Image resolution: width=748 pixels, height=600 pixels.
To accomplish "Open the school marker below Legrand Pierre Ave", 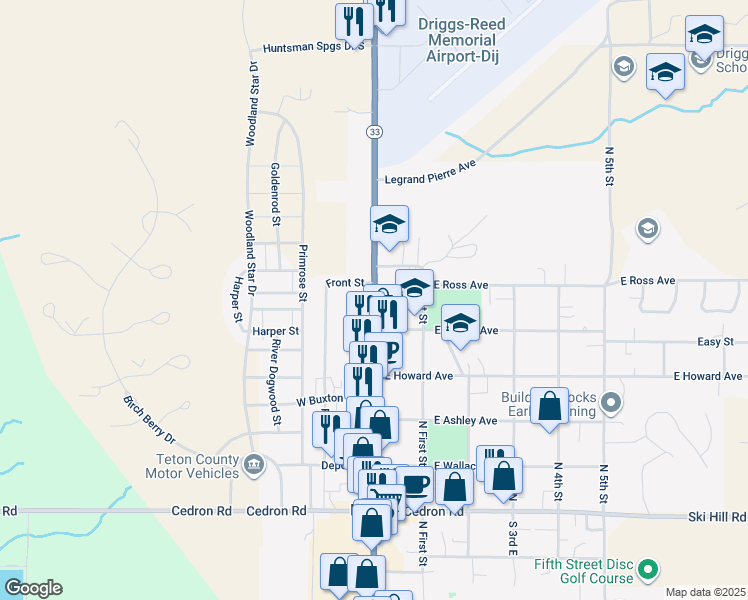I will [389, 225].
